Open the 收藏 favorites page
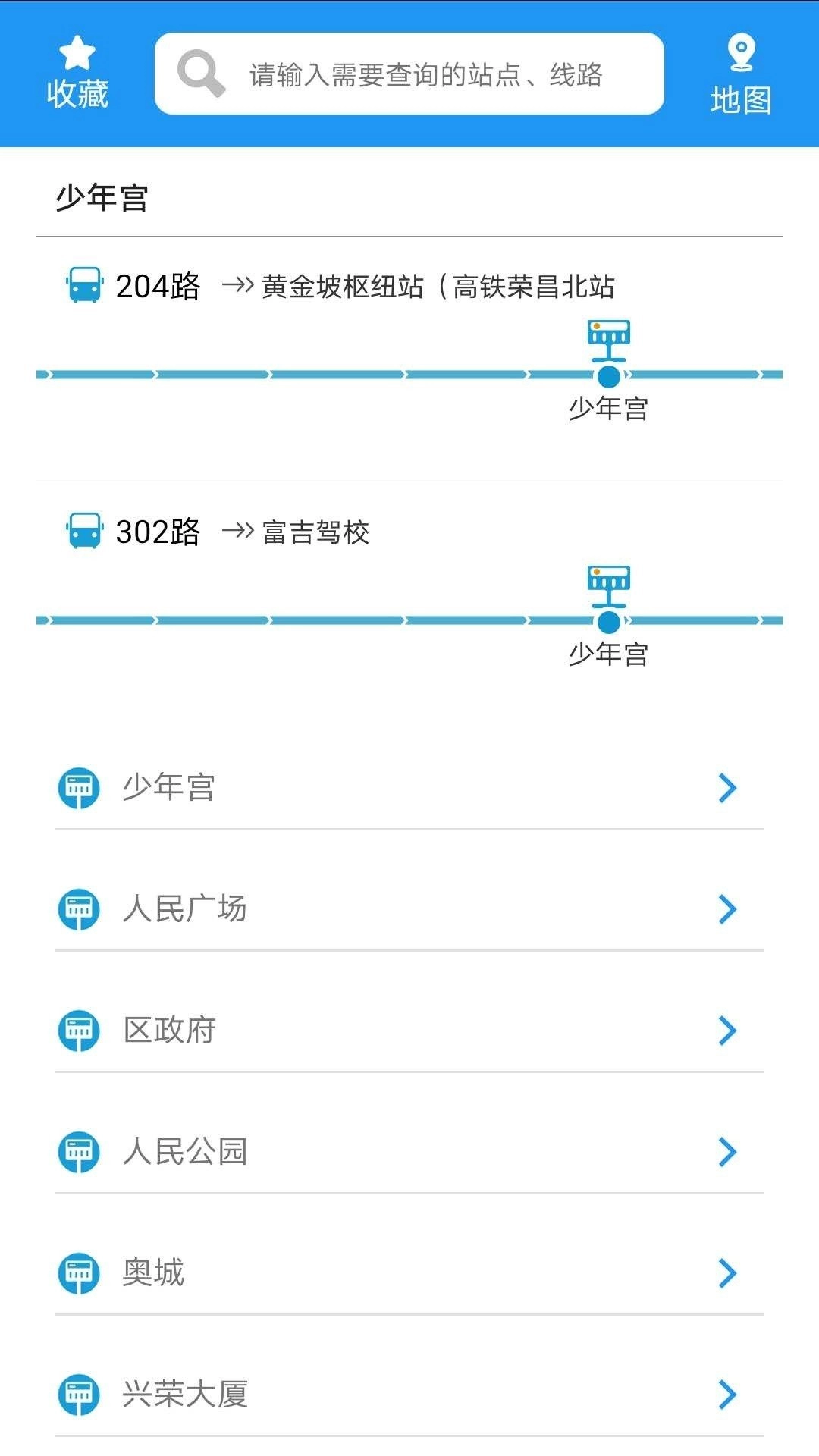Image resolution: width=819 pixels, height=1456 pixels. click(77, 74)
